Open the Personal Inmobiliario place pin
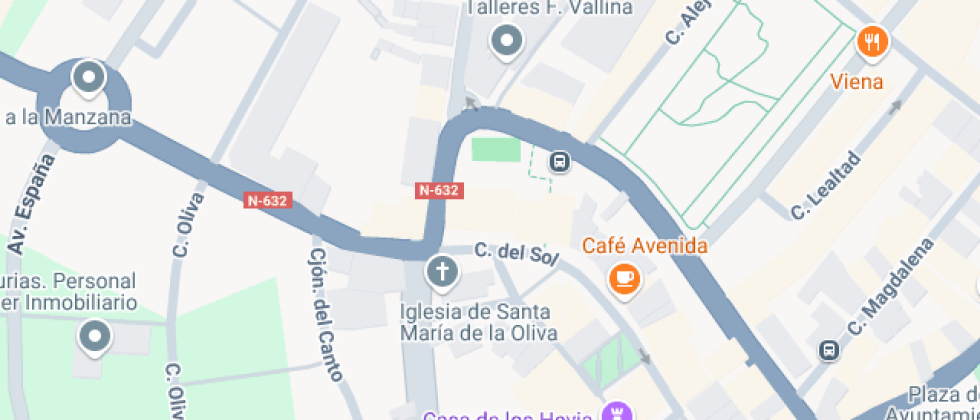The height and width of the screenshot is (420, 980). 96,336
